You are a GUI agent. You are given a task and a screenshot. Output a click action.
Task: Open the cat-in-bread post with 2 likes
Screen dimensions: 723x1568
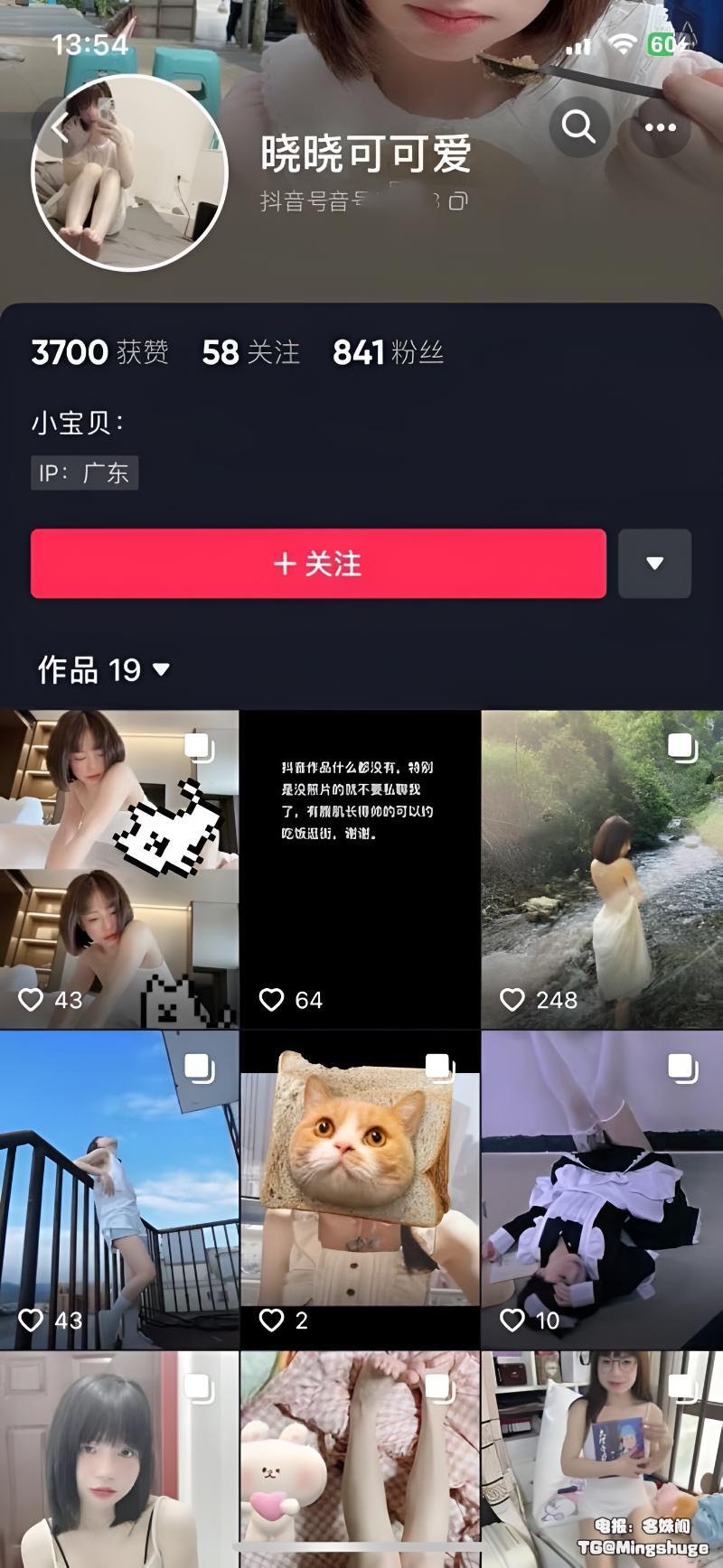(360, 1190)
